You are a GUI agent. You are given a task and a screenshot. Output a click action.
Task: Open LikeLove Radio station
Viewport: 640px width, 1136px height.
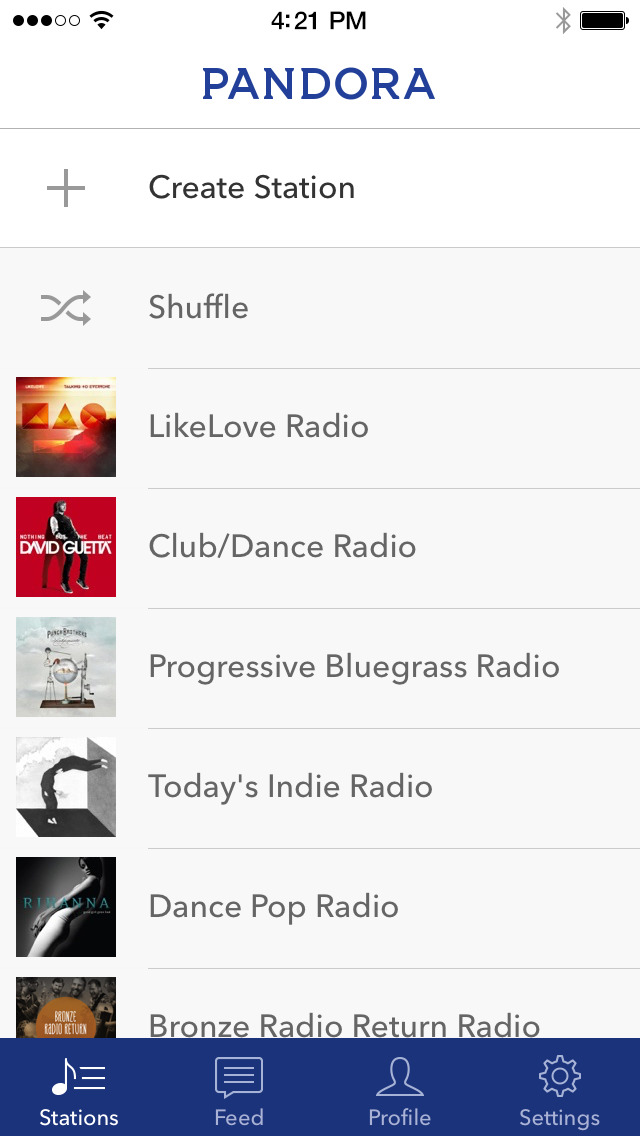pyautogui.click(x=258, y=427)
